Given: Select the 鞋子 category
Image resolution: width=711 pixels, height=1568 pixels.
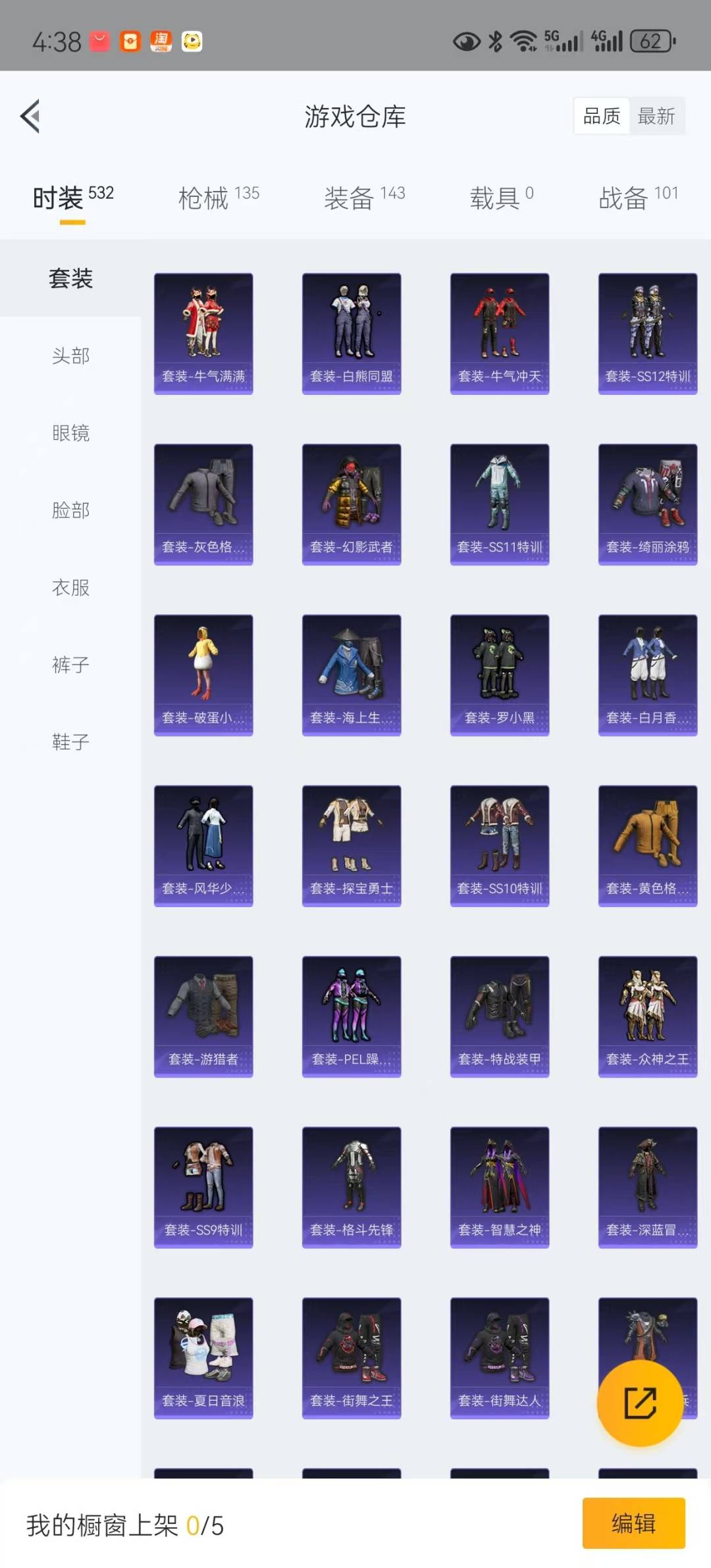Looking at the screenshot, I should pyautogui.click(x=70, y=742).
